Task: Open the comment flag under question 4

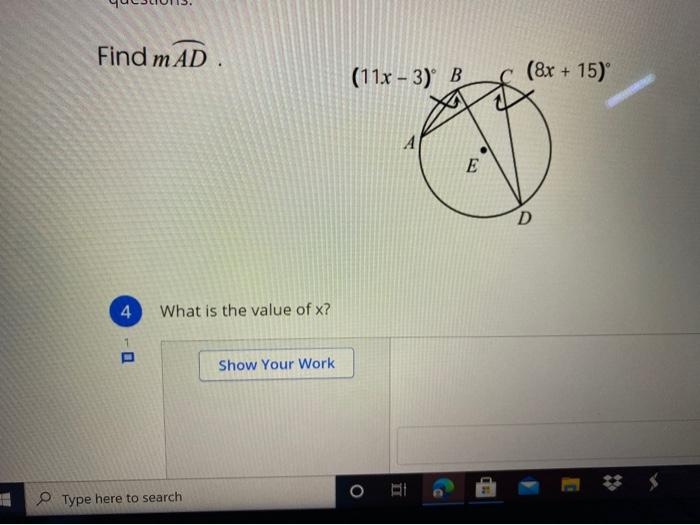Action: [x=127, y=357]
